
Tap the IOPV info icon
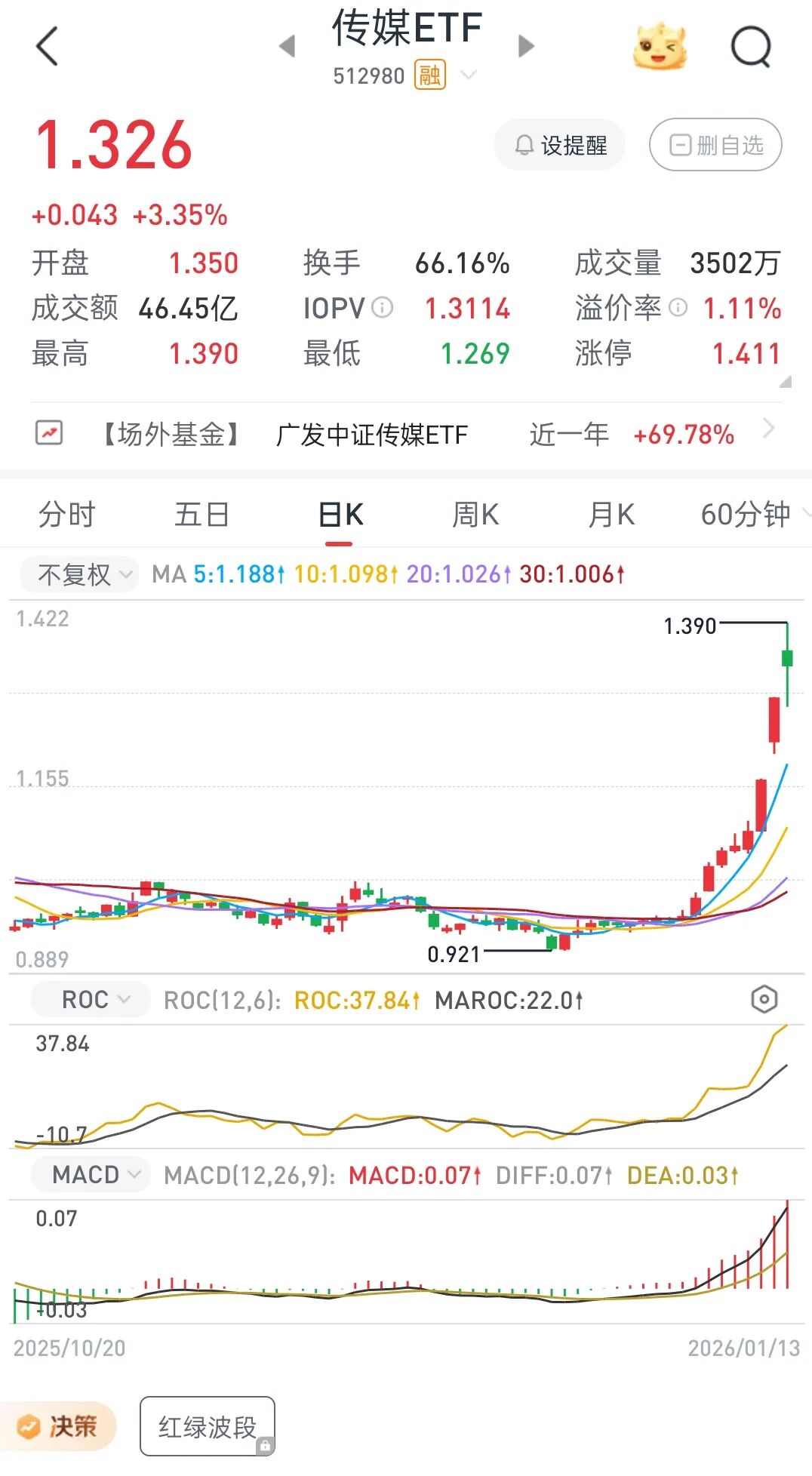(383, 308)
